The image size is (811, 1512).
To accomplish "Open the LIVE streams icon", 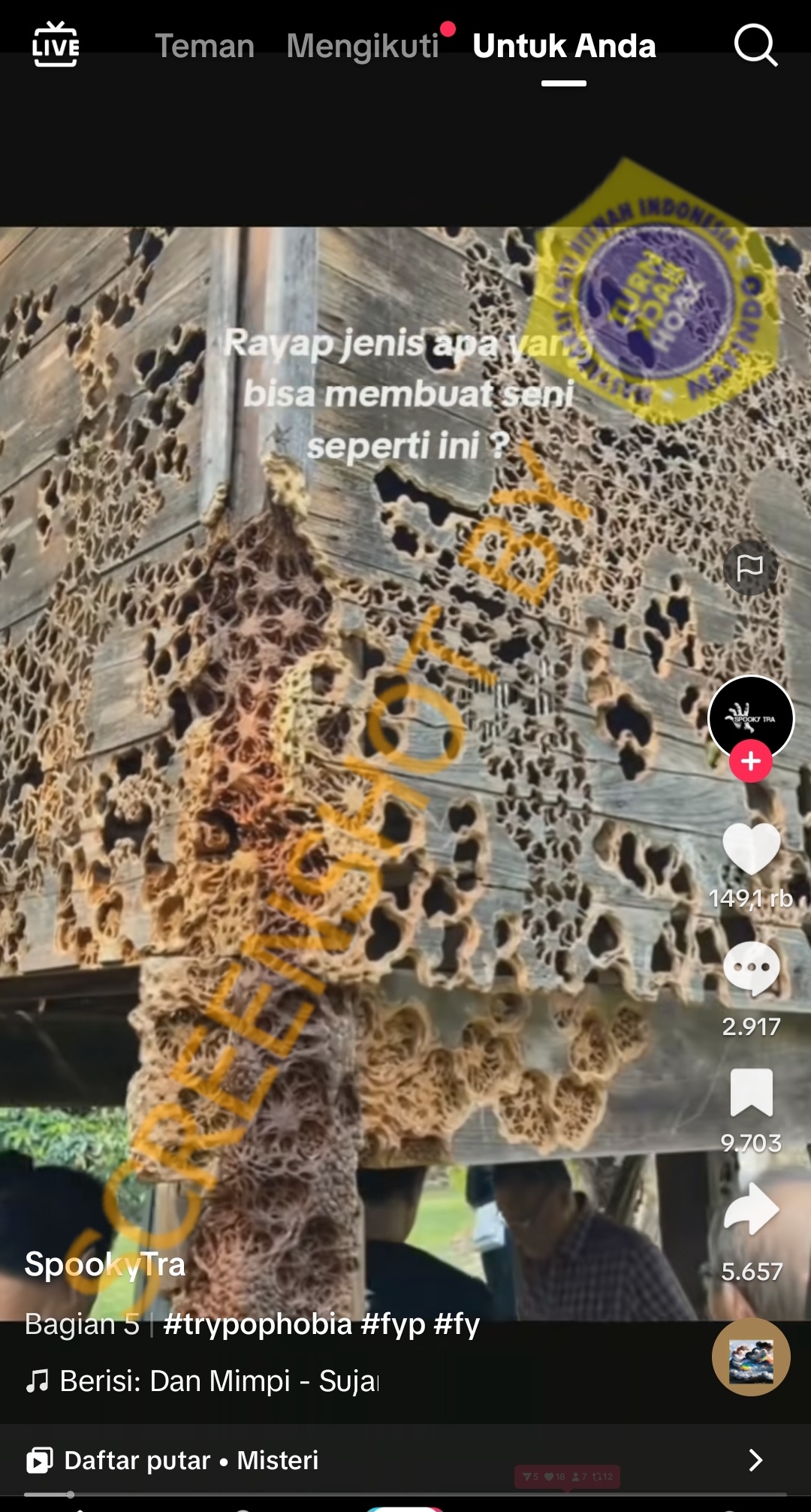I will [x=56, y=45].
